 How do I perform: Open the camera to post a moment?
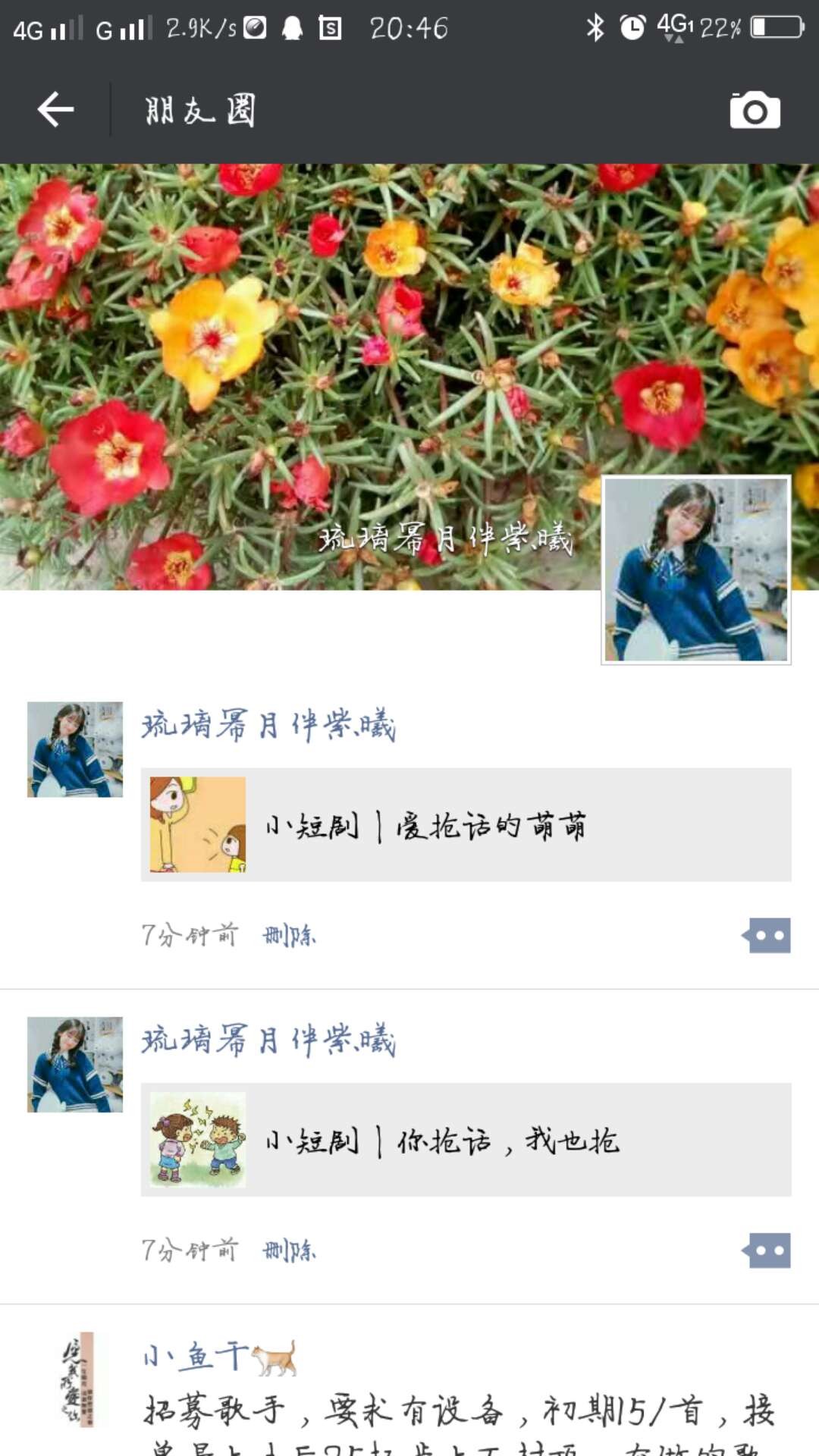pyautogui.click(x=755, y=111)
